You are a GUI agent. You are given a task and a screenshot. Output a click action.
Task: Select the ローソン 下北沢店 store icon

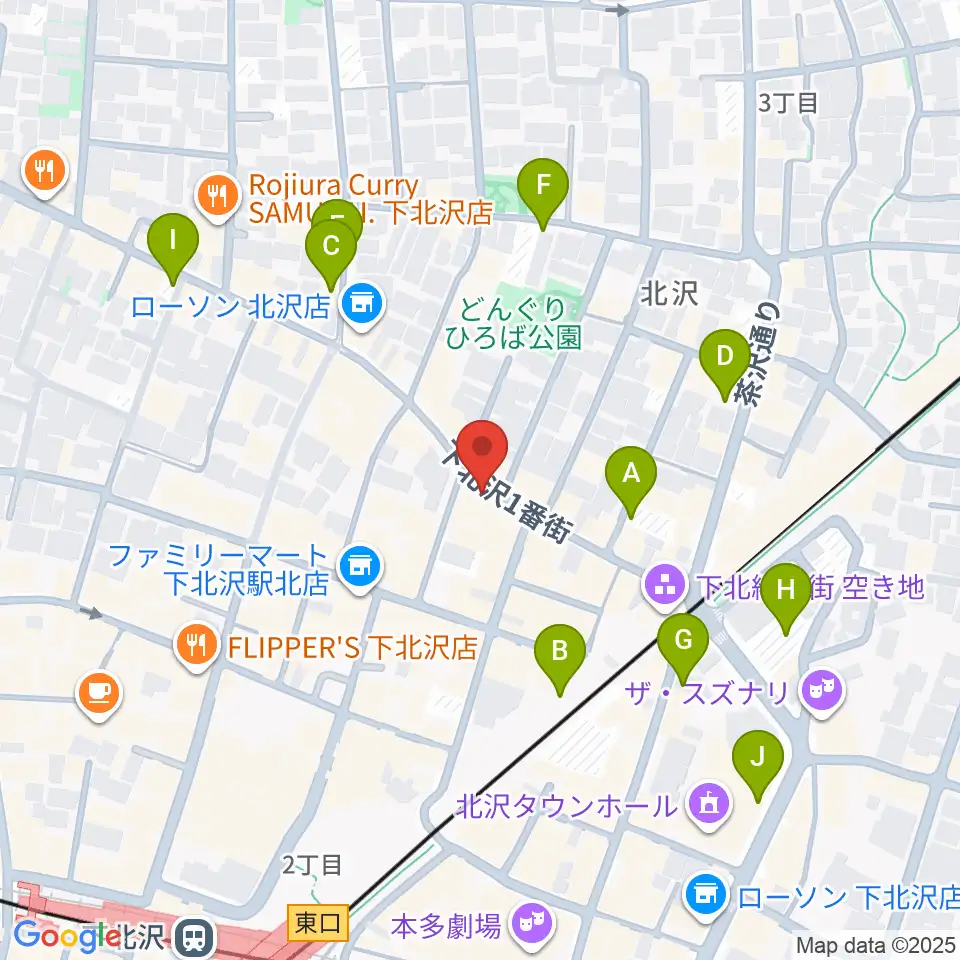[x=707, y=893]
